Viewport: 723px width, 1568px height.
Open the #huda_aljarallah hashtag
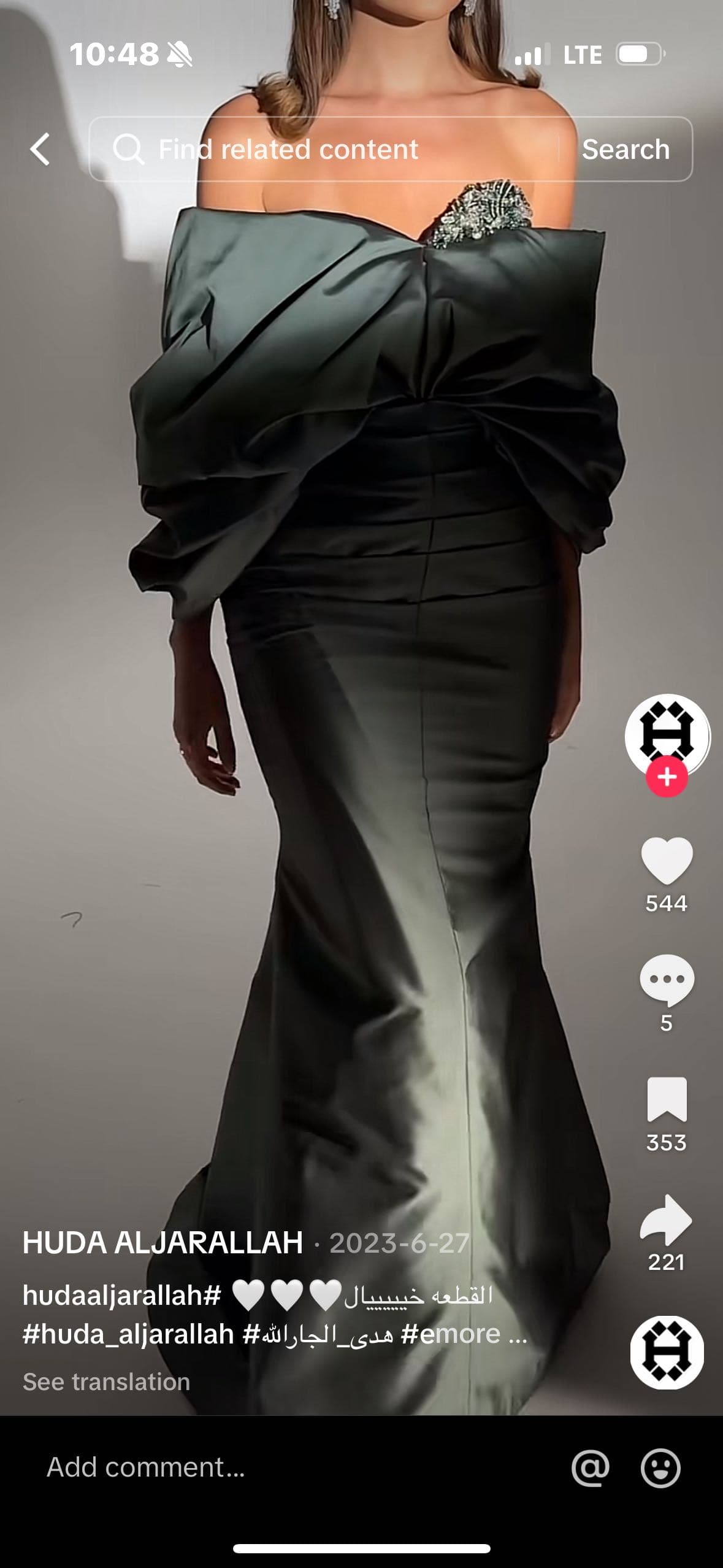point(128,1334)
